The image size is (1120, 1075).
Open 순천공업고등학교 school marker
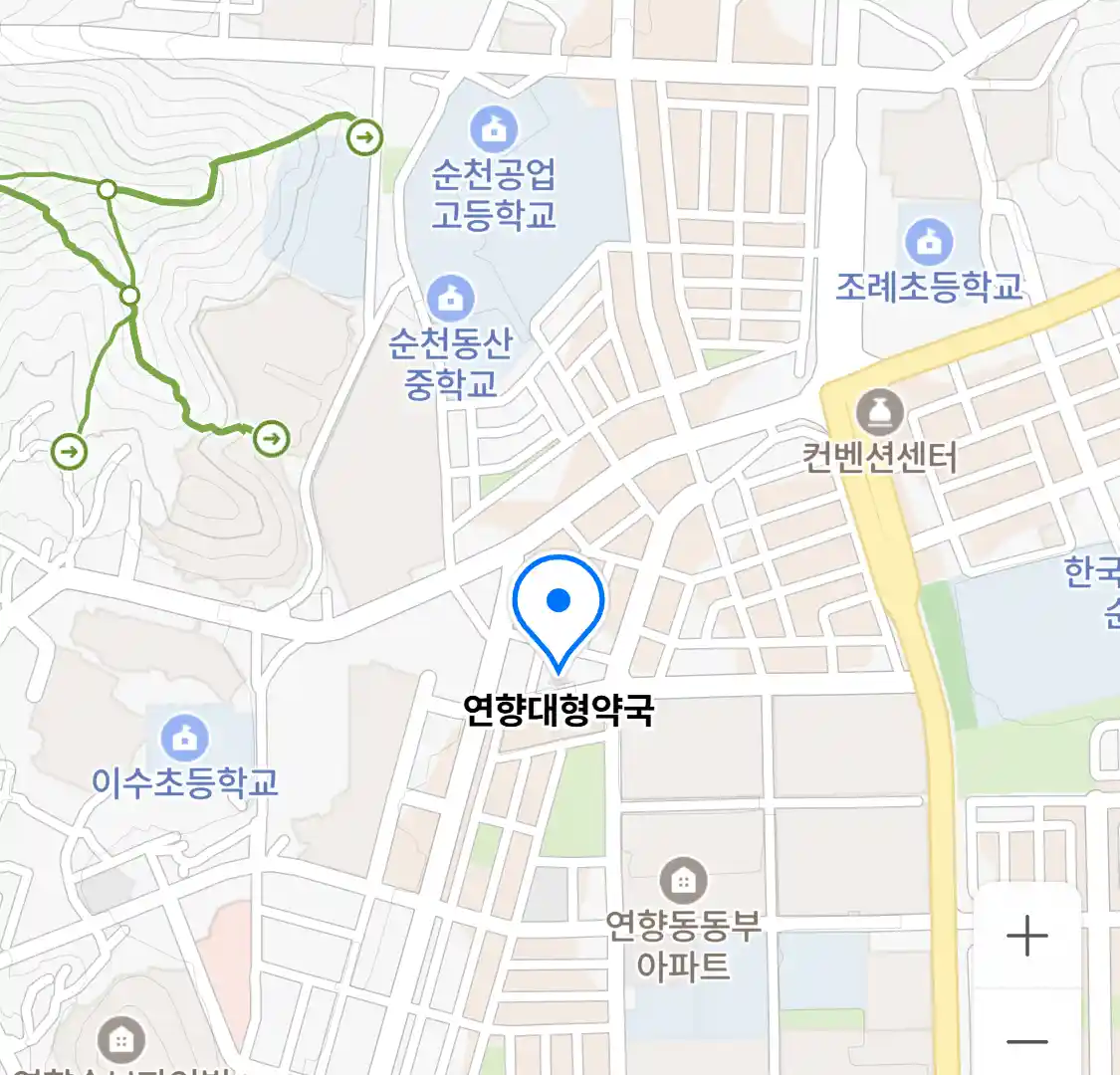pyautogui.click(x=494, y=129)
